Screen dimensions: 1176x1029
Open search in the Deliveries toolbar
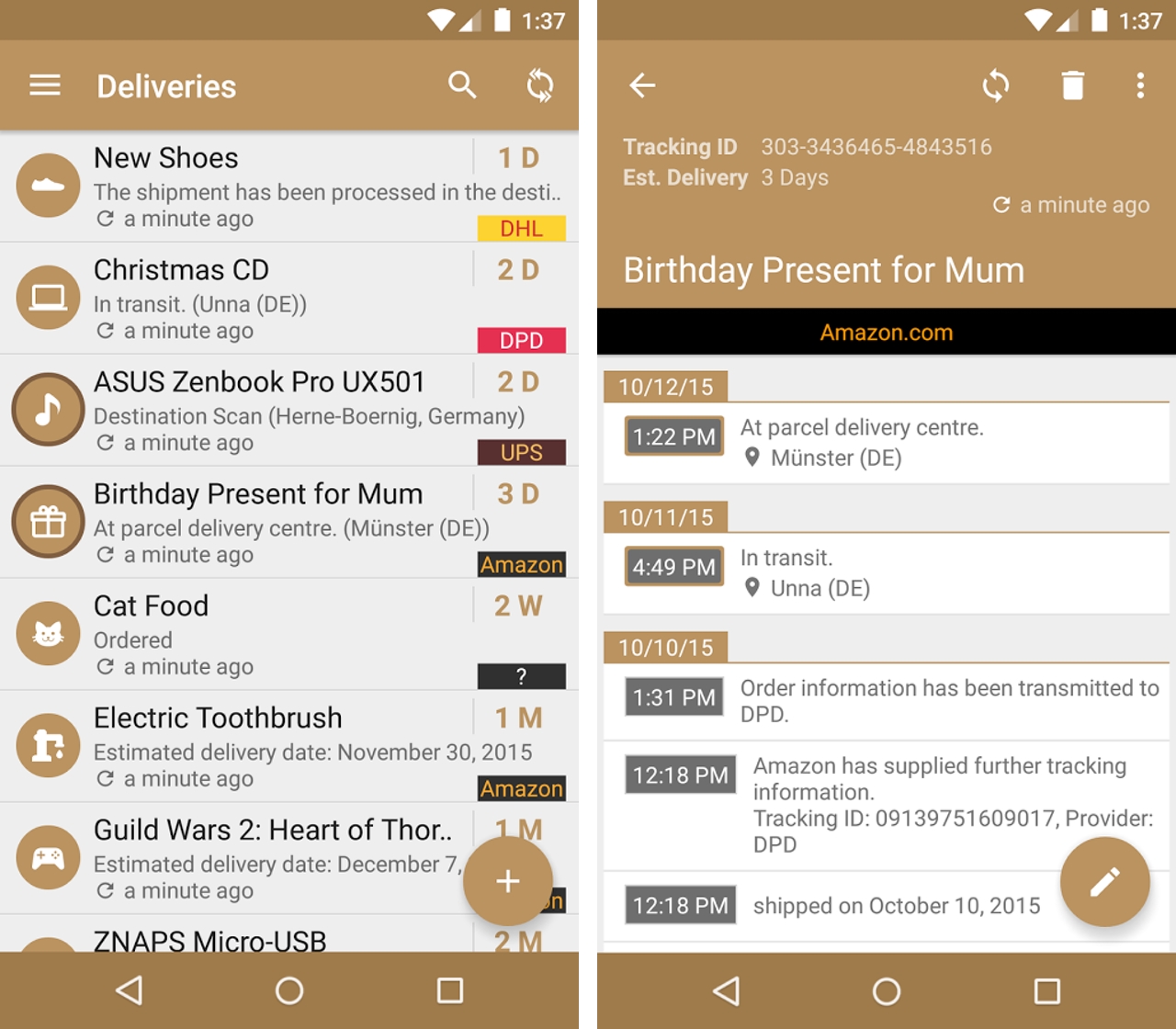(462, 85)
